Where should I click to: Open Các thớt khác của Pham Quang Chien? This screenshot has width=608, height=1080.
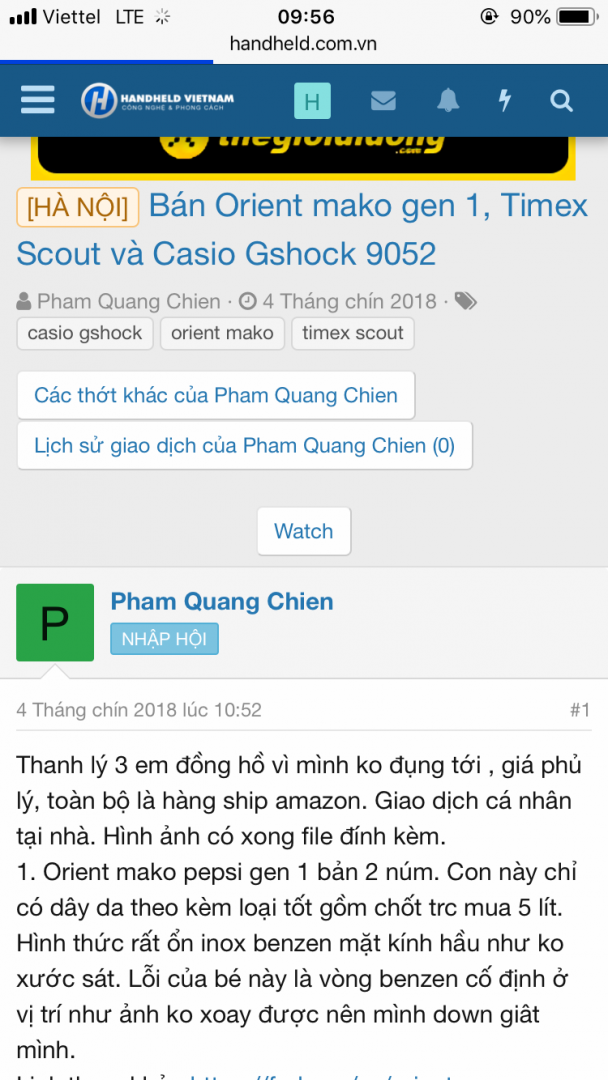coord(216,395)
